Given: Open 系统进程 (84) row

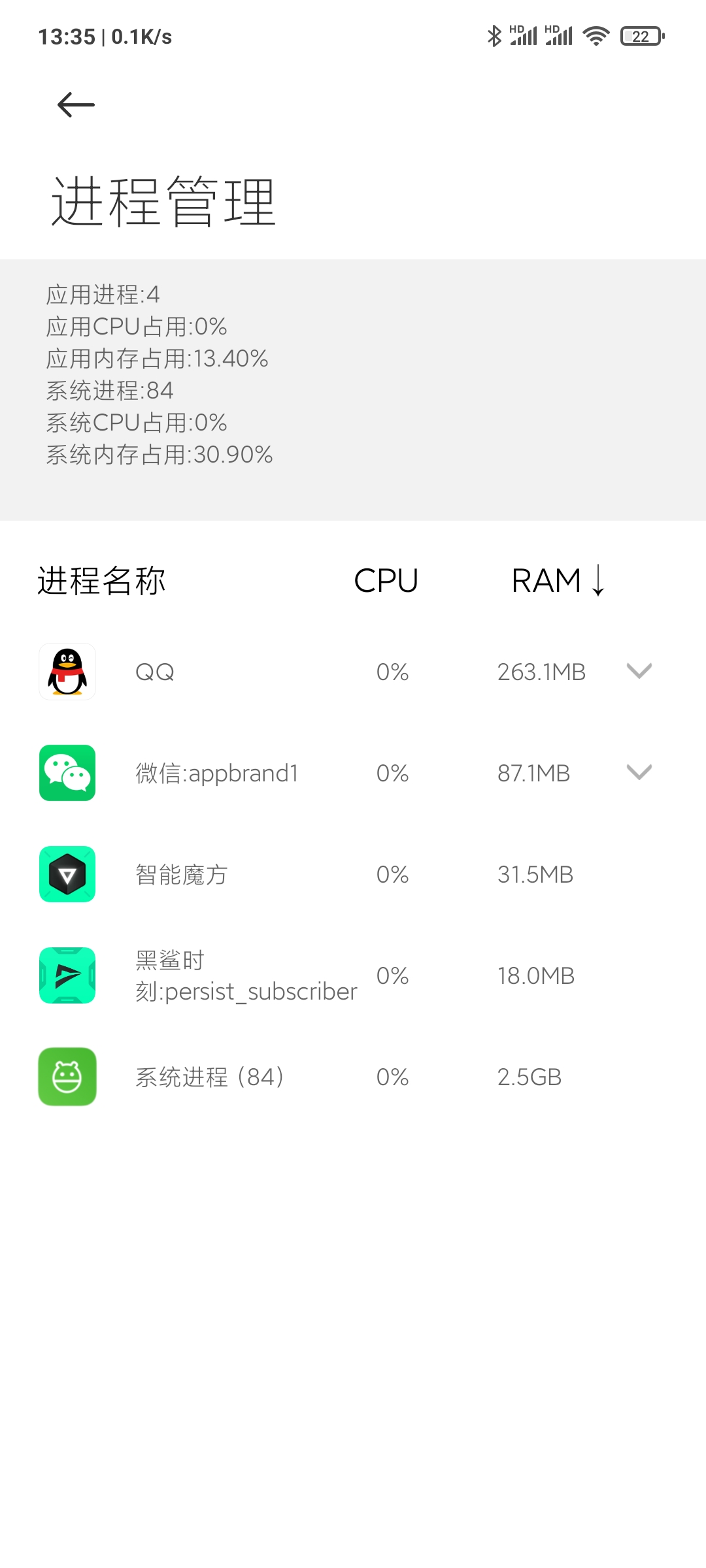Looking at the screenshot, I should 353,1077.
